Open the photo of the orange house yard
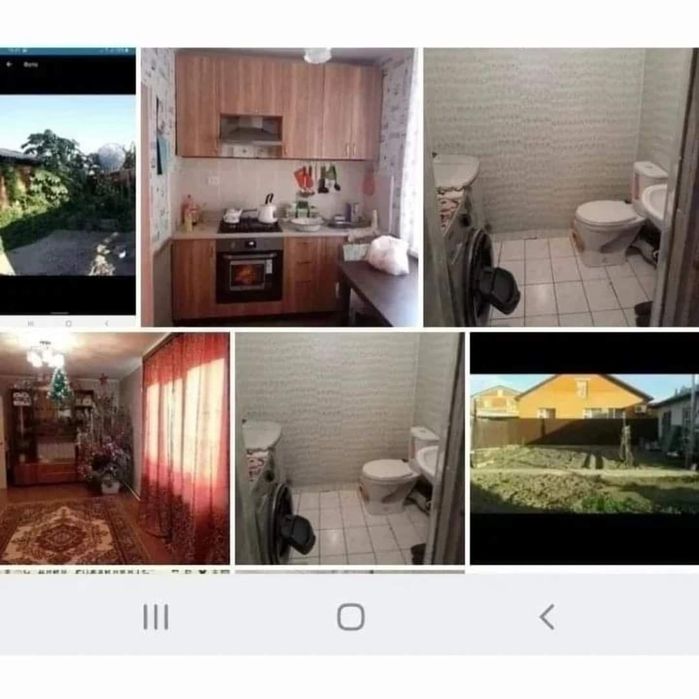Screen dimensions: 699x699 coord(584,446)
